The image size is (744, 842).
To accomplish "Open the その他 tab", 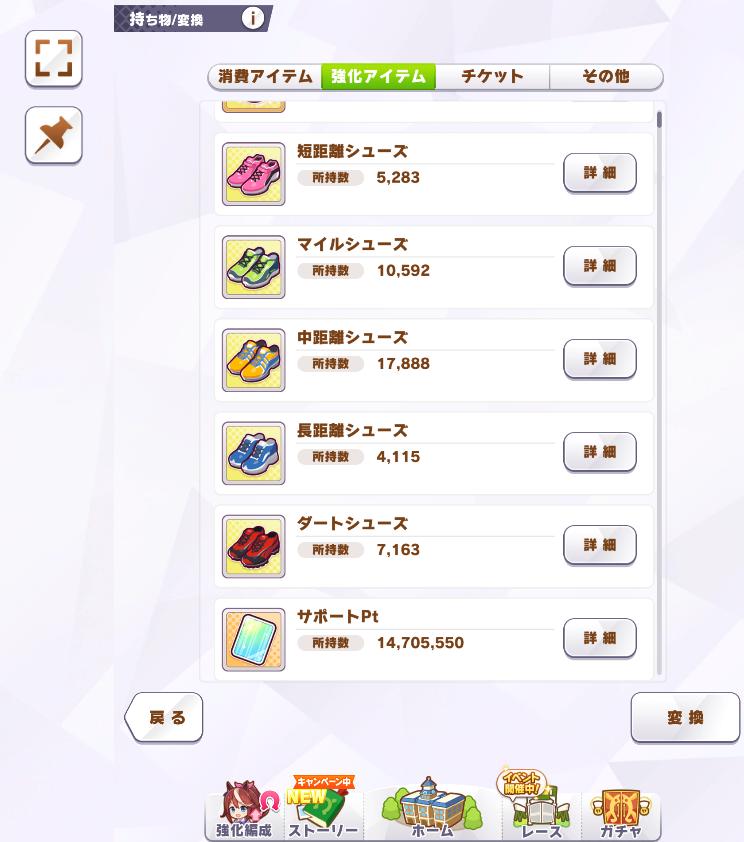I will (605, 77).
